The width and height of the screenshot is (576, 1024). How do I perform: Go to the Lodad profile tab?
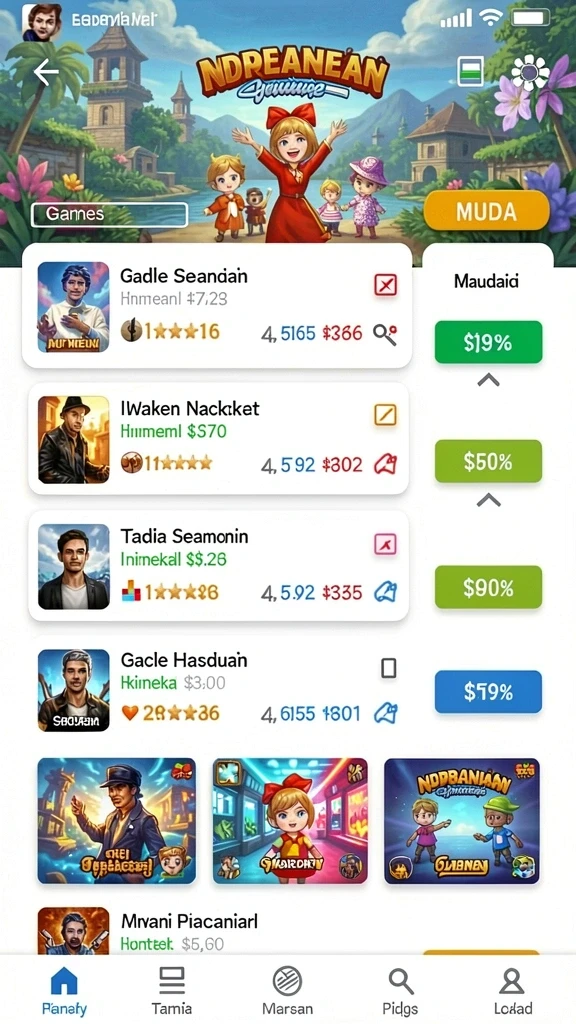(x=513, y=989)
